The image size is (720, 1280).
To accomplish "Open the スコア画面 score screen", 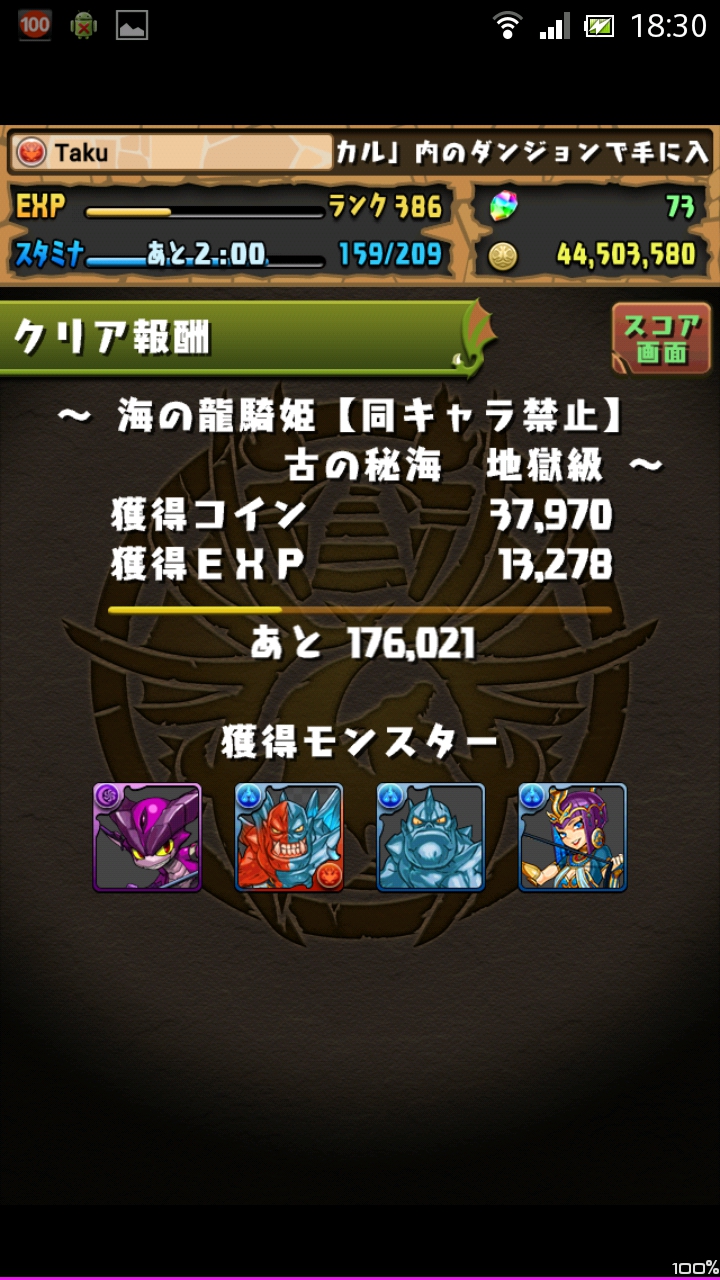I will tap(661, 339).
